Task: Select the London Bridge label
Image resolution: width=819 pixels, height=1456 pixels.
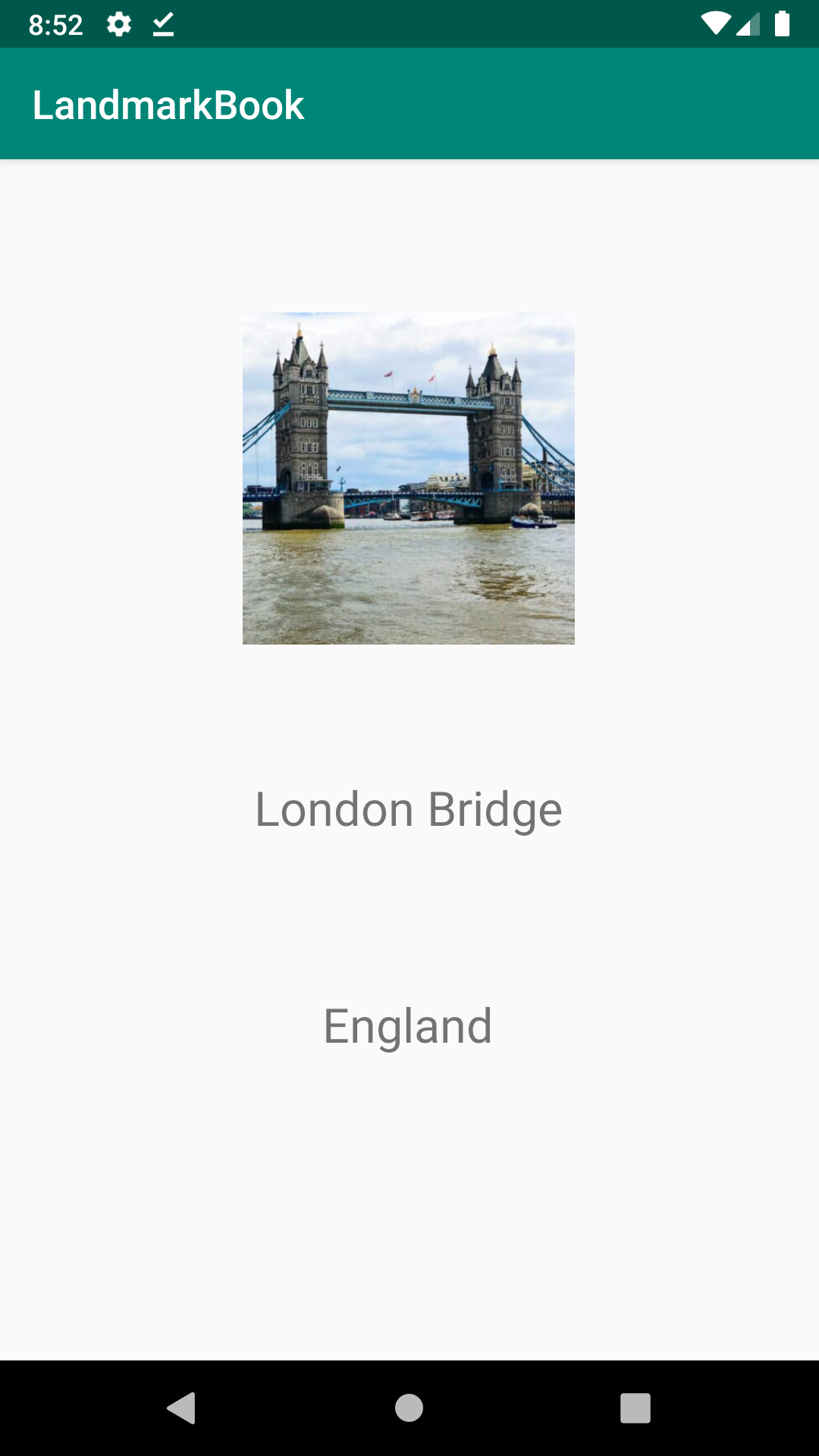Action: tap(408, 810)
